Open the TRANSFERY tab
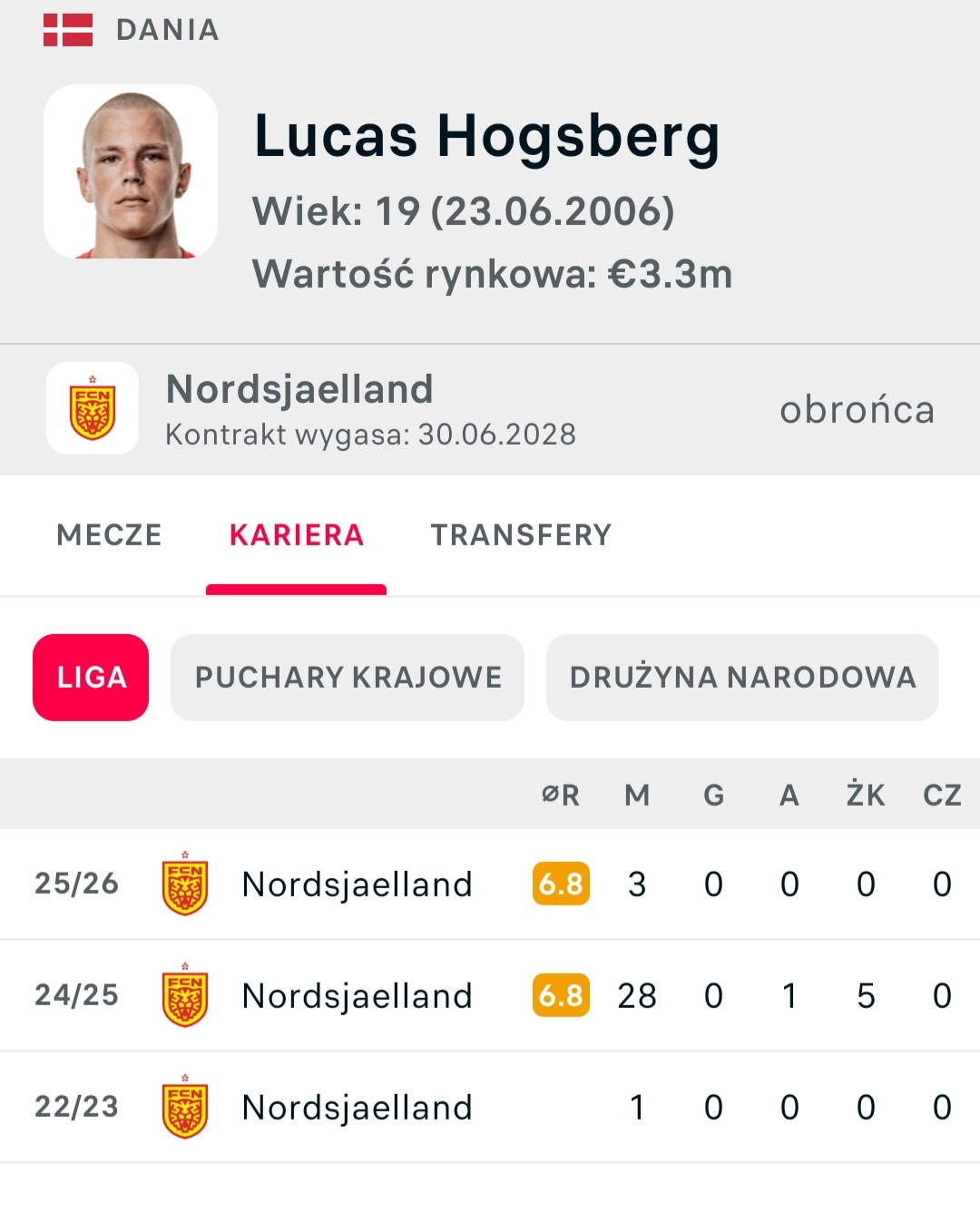Screen dimensions: 980x1212 pos(521,535)
